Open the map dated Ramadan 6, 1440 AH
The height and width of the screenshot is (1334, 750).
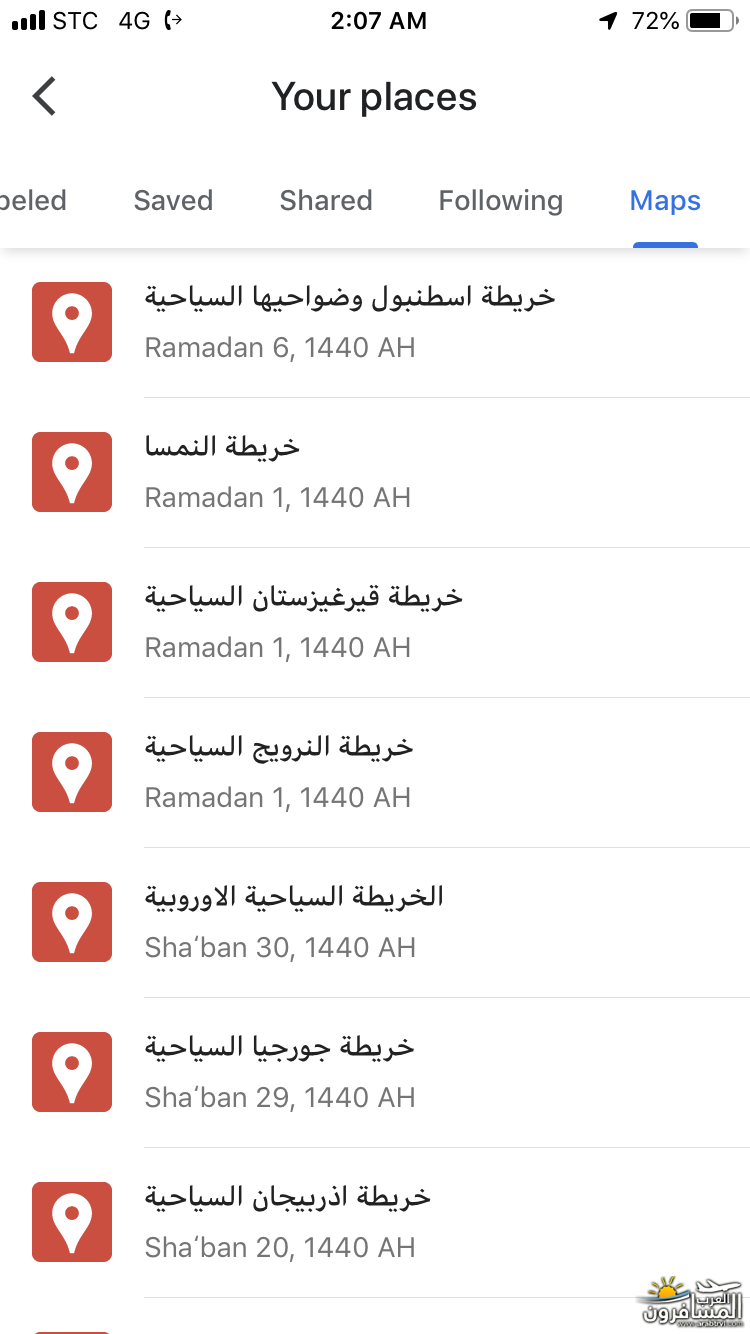(x=375, y=322)
